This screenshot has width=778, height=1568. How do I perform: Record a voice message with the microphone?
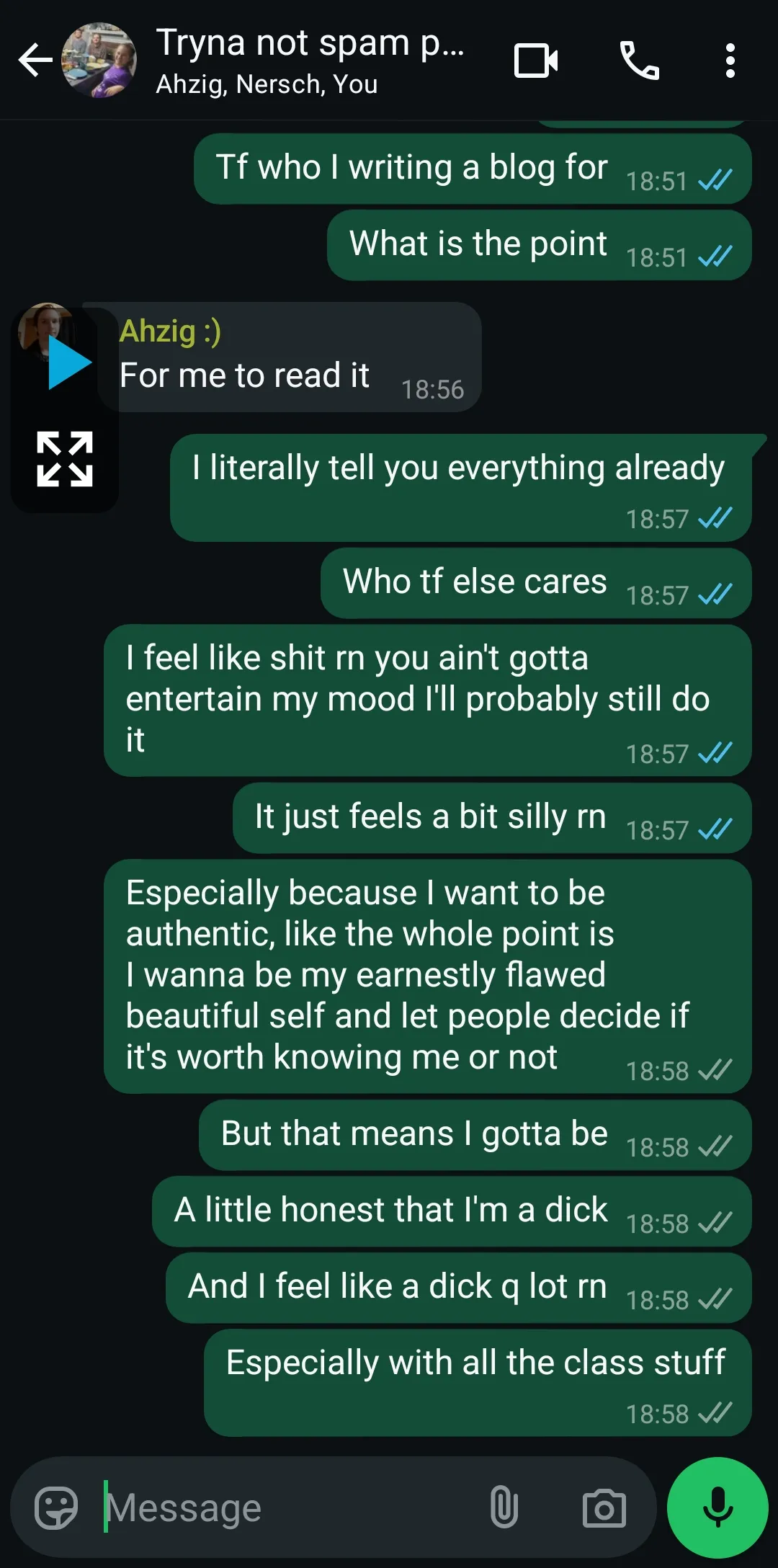tap(717, 1507)
